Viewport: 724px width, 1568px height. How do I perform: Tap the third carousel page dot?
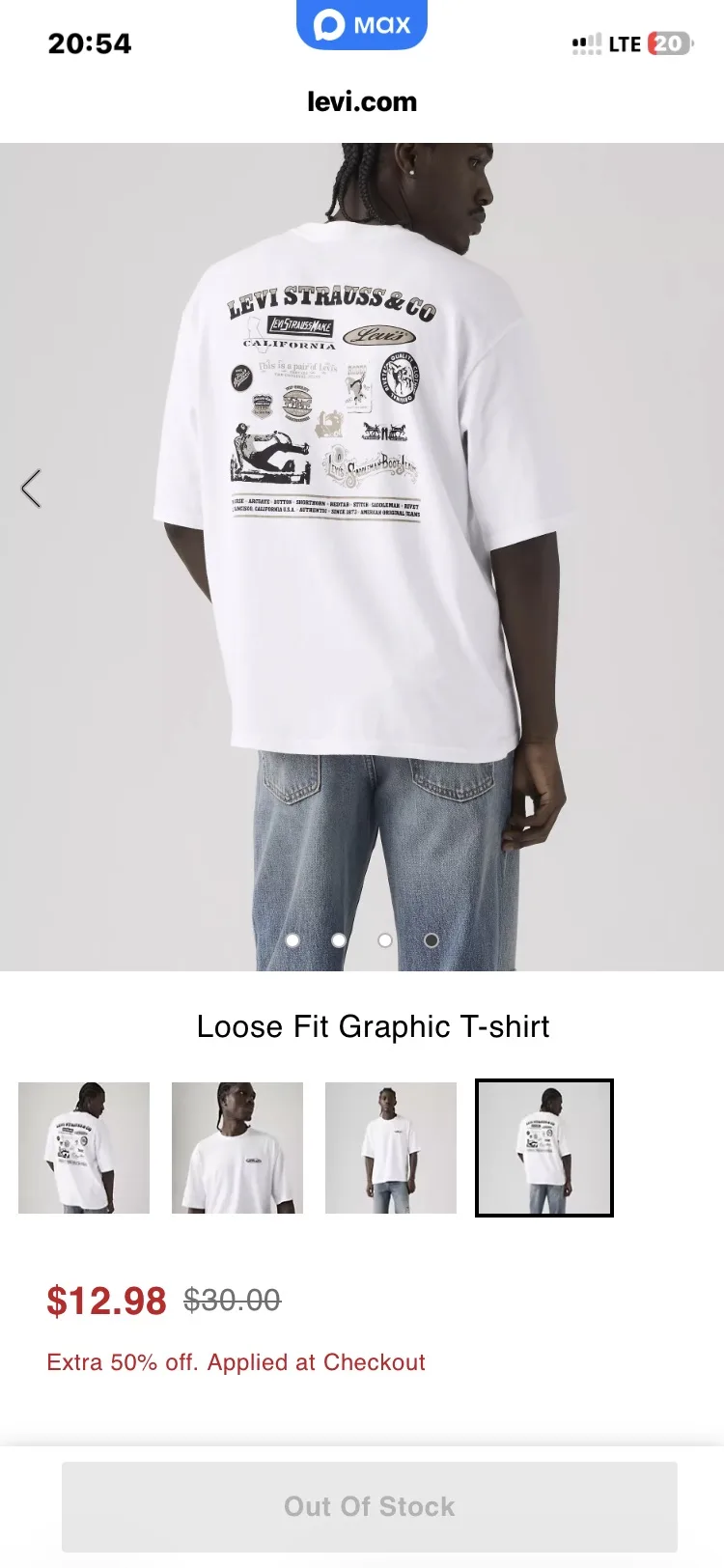point(385,939)
